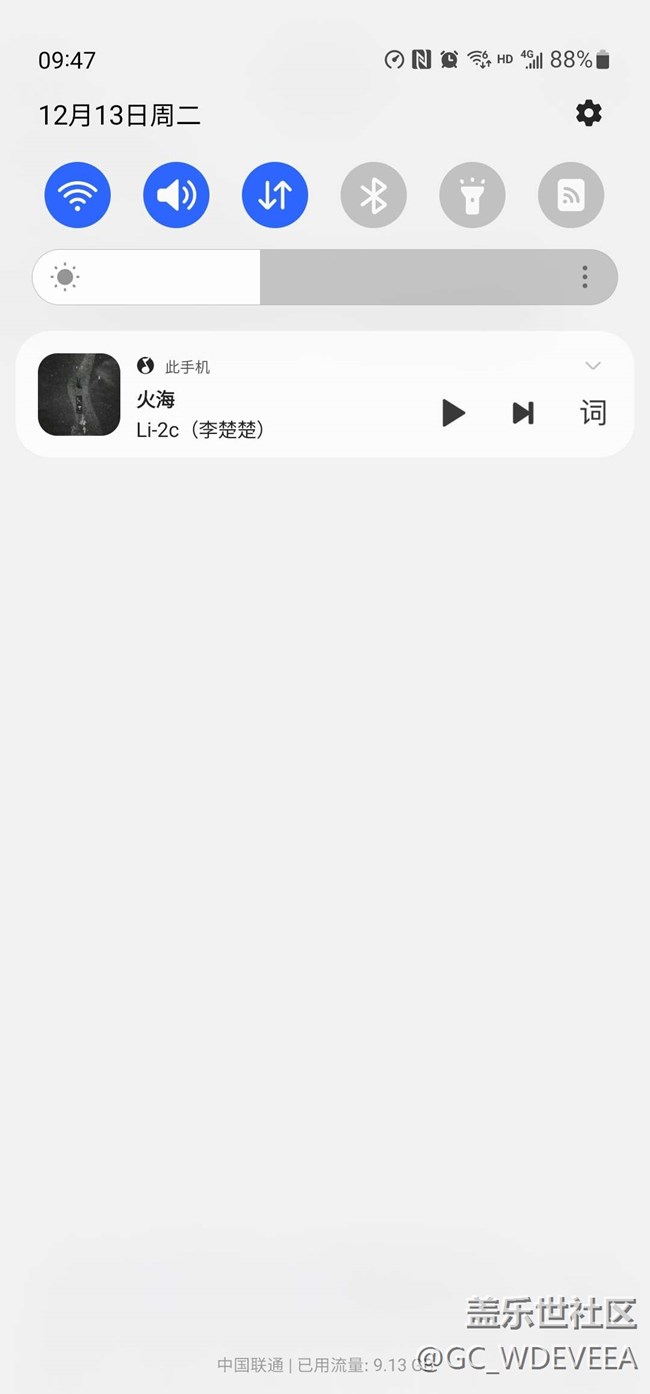Turn on Bluetooth

373,195
